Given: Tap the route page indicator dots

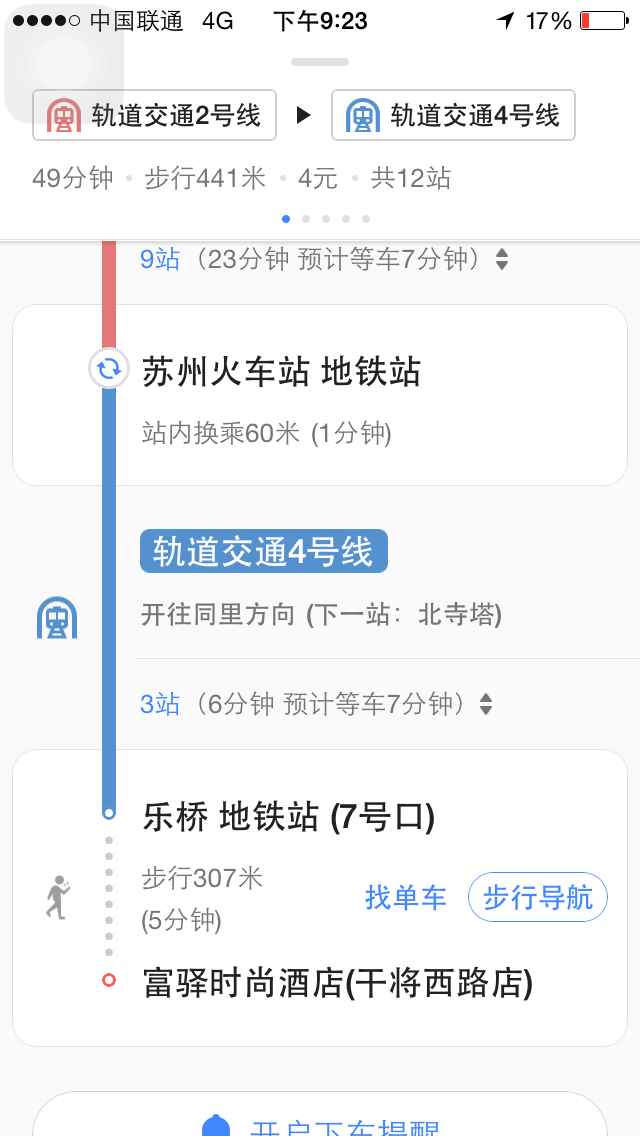Looking at the screenshot, I should [325, 219].
